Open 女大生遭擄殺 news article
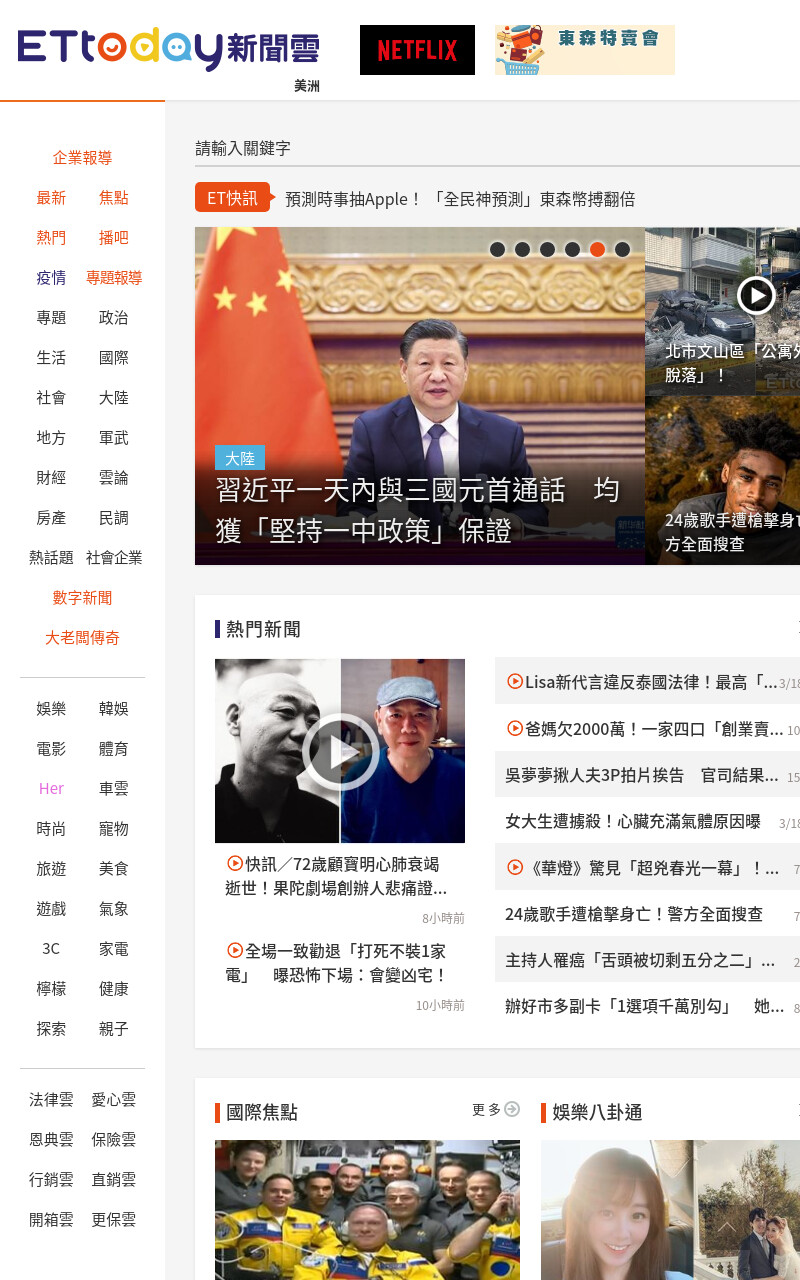This screenshot has width=800, height=1280. click(633, 821)
